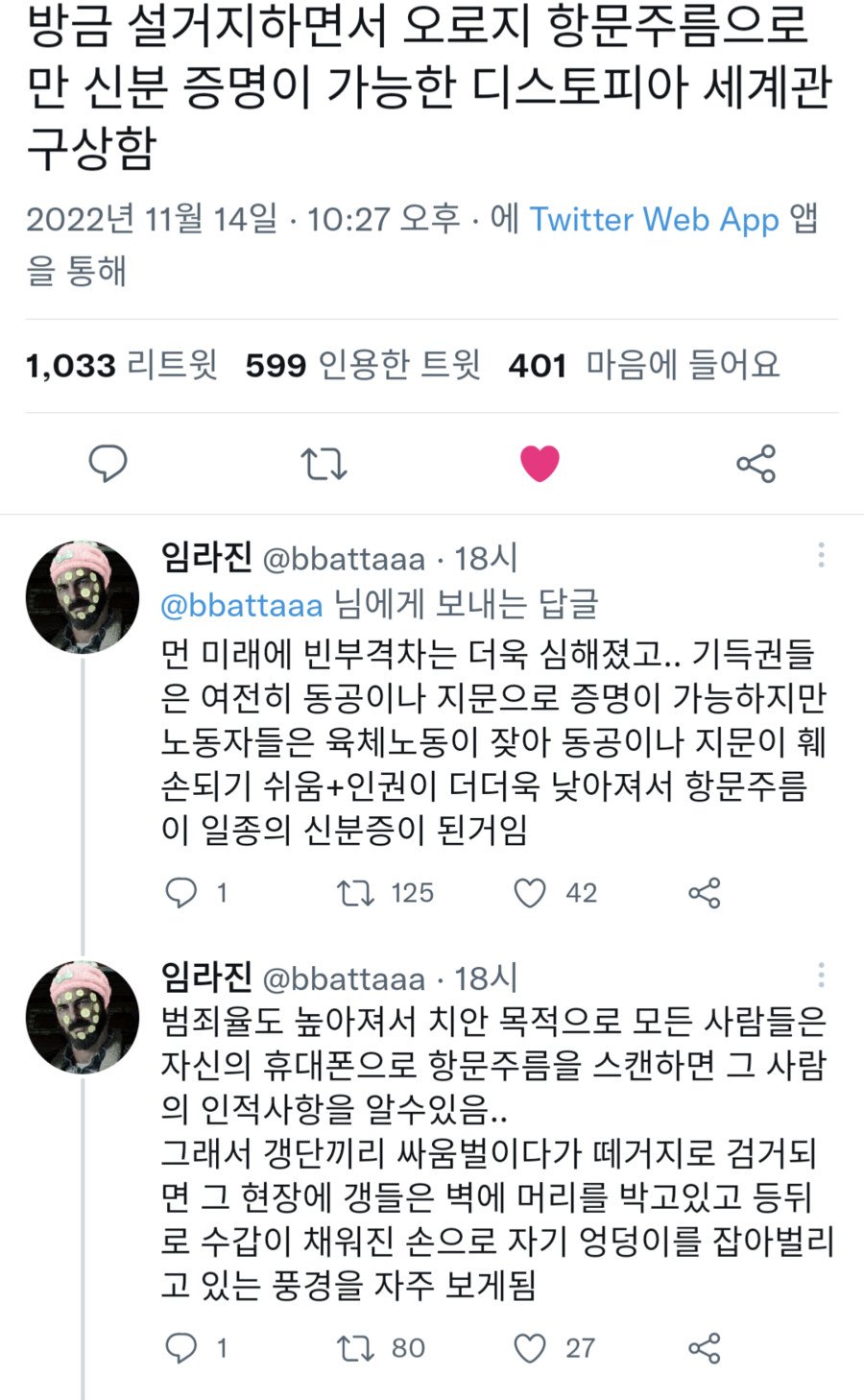The image size is (864, 1400).
Task: View the 599 quote tweets
Action: pos(362,365)
